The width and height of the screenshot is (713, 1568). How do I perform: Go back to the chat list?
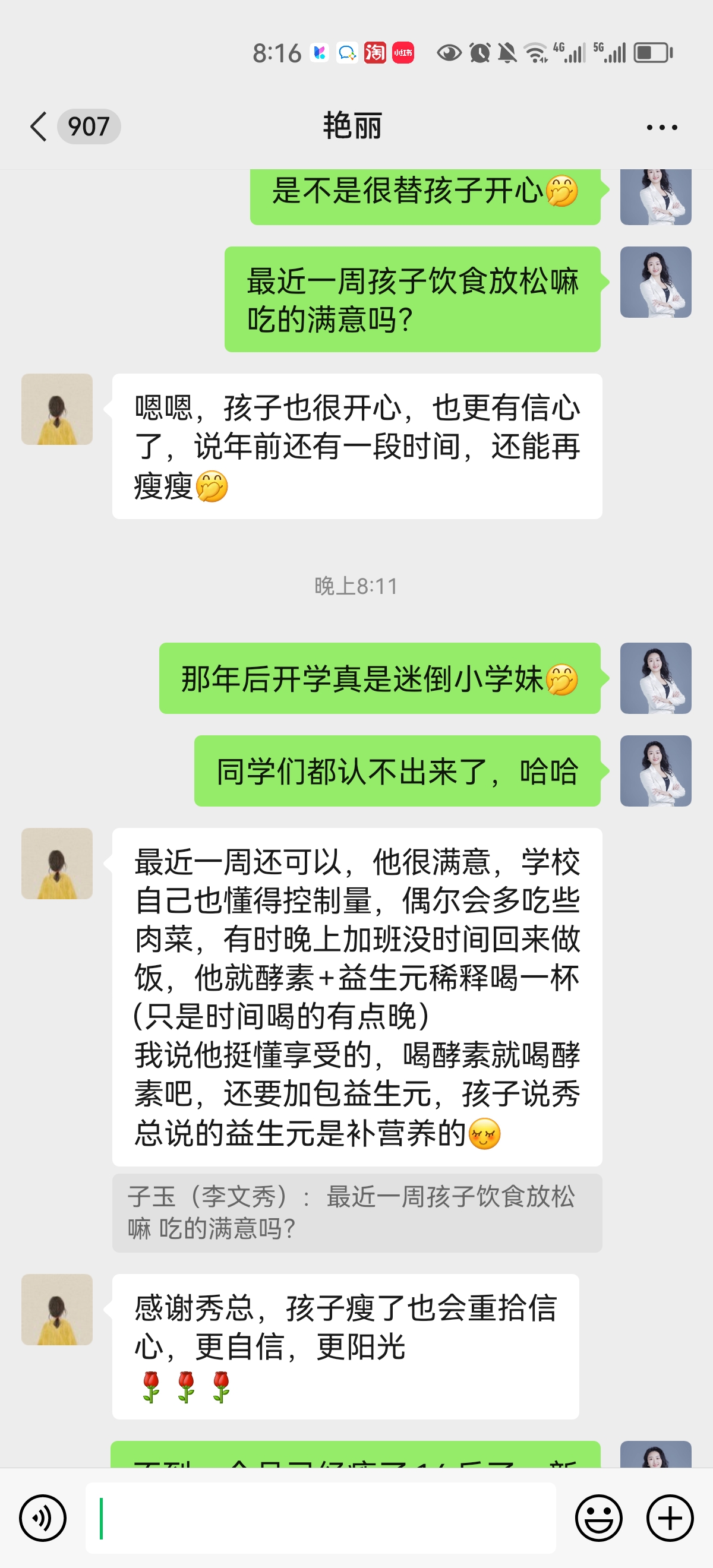click(x=39, y=127)
